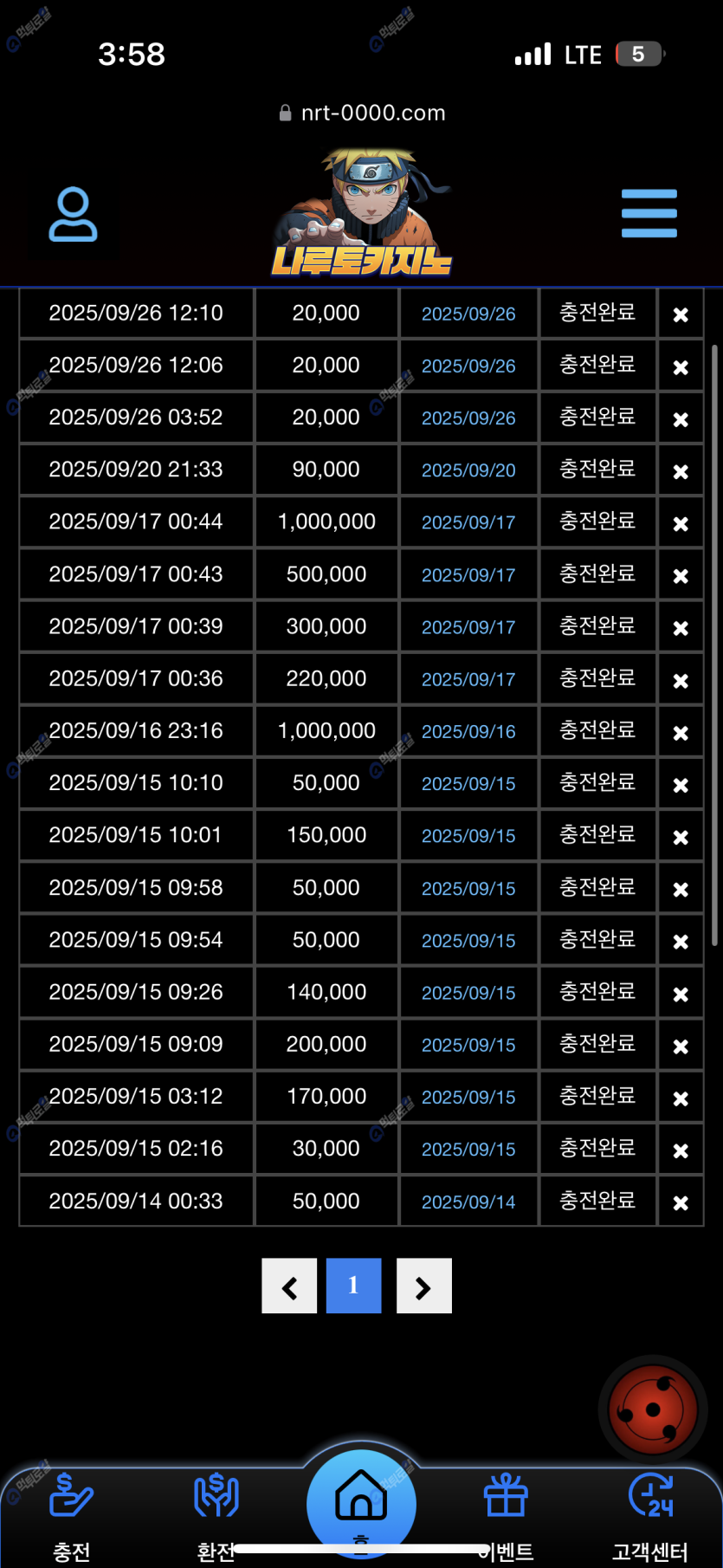Select page 1 in pagination
This screenshot has width=723, height=1568.
click(x=353, y=1286)
